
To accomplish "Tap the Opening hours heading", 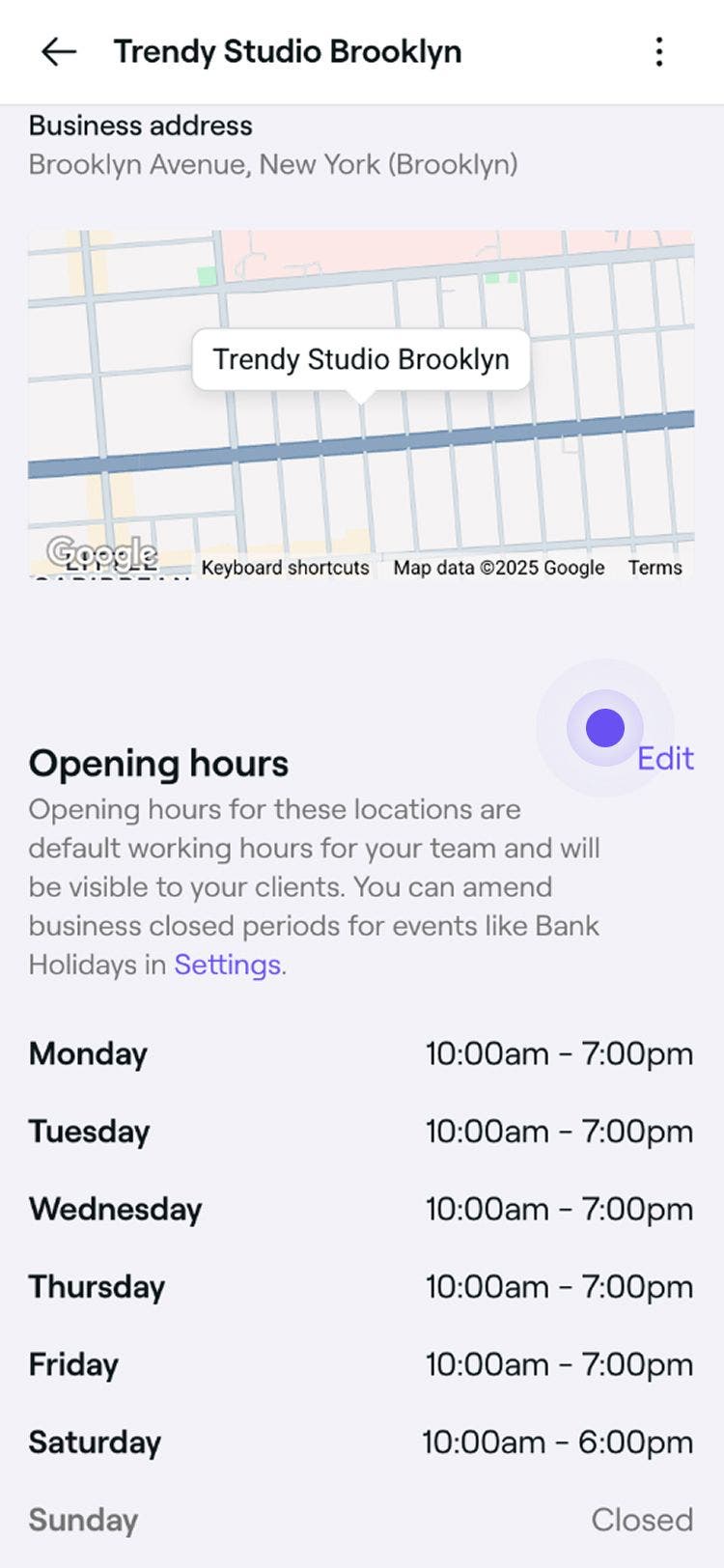I will coord(158,764).
